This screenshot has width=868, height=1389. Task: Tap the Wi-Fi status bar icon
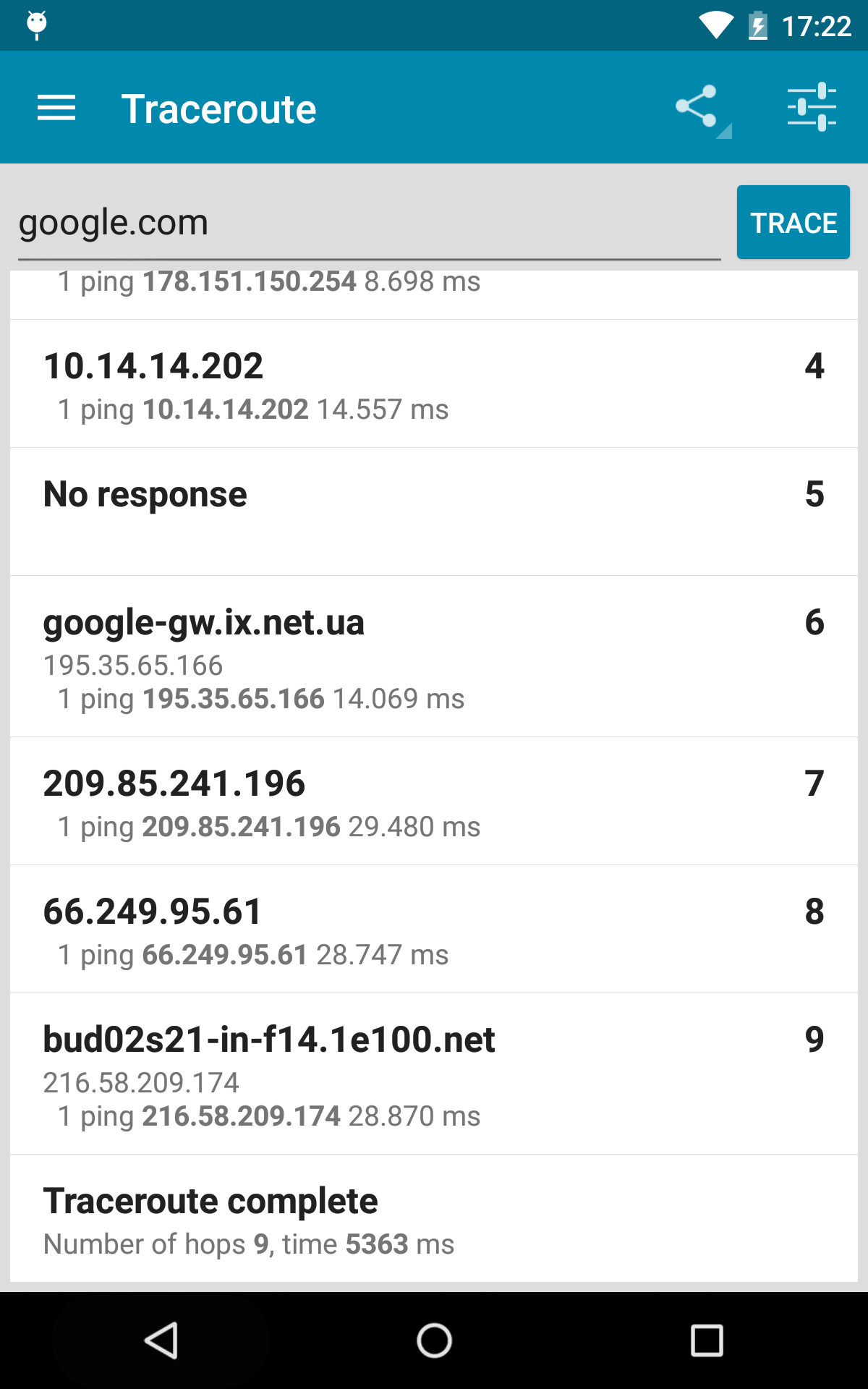715,25
